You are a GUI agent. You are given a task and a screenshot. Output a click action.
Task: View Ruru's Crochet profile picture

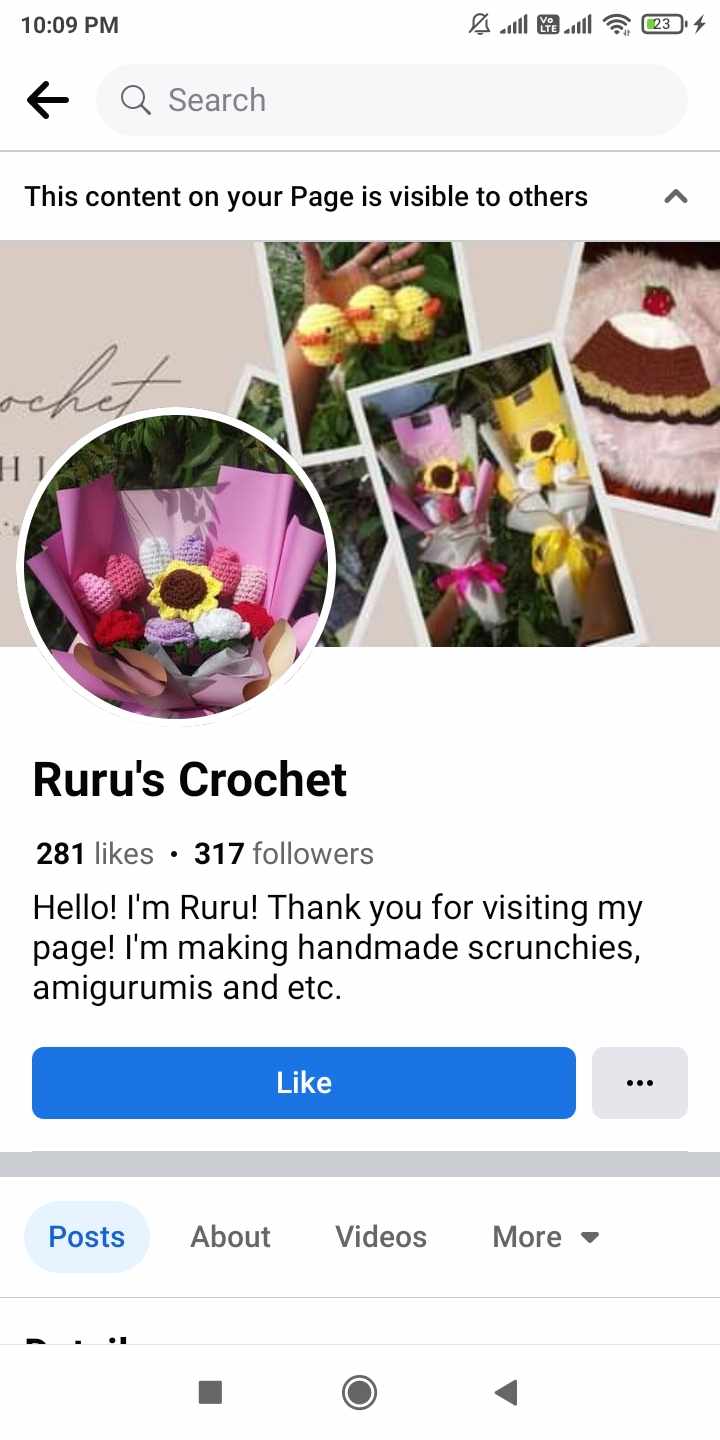click(x=176, y=567)
